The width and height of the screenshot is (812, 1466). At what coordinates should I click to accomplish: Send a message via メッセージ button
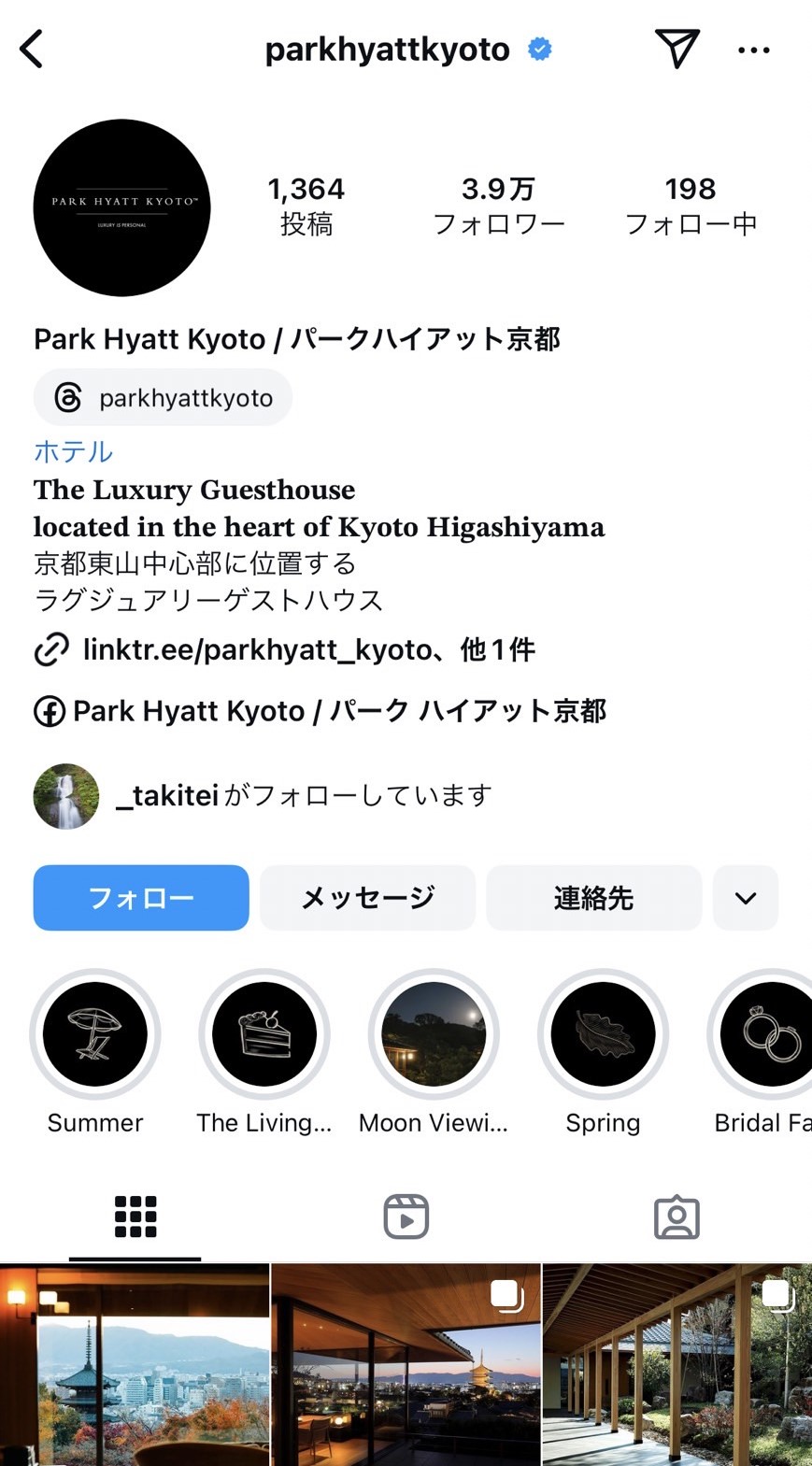[367, 898]
